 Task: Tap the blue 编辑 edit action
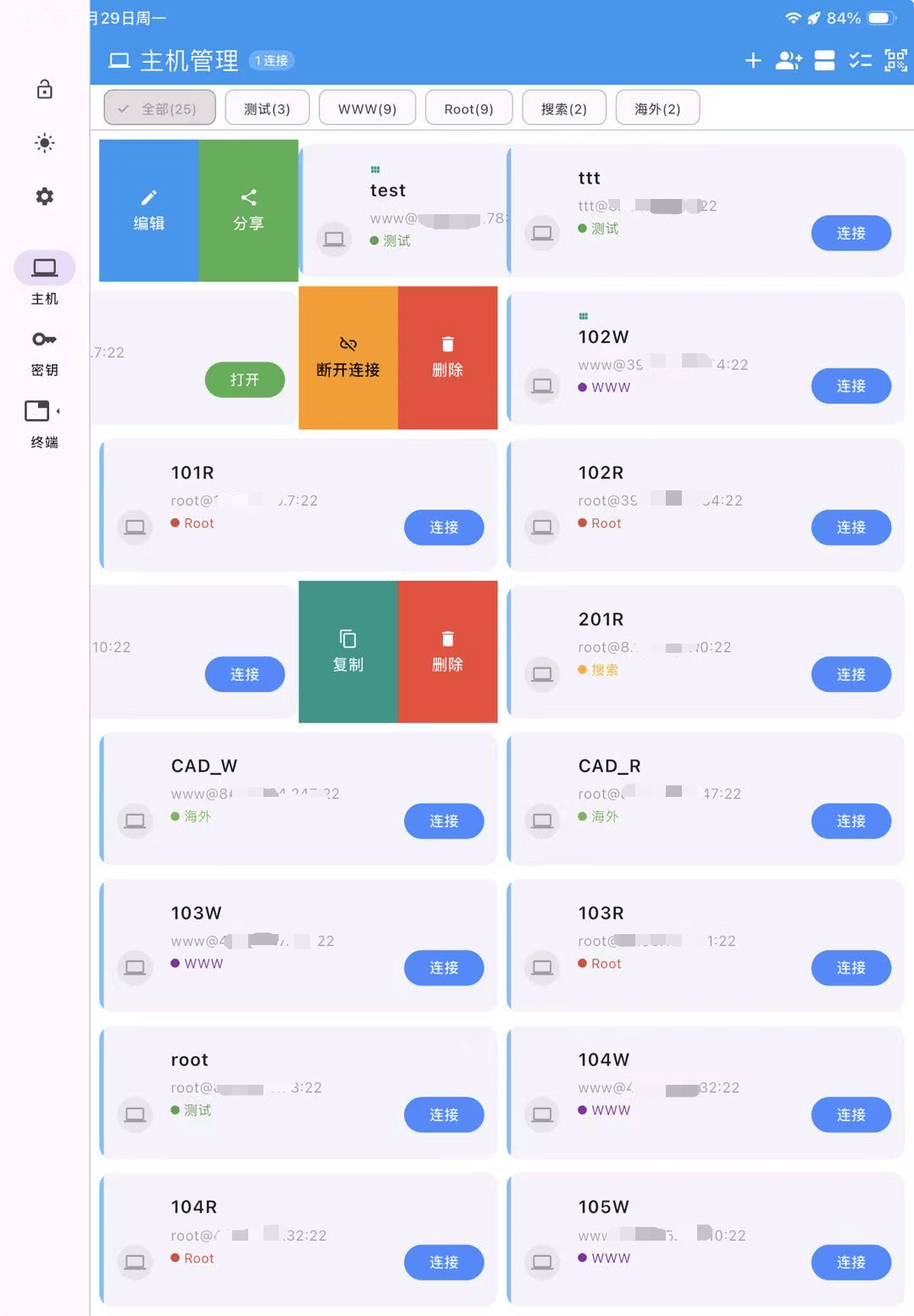point(149,210)
